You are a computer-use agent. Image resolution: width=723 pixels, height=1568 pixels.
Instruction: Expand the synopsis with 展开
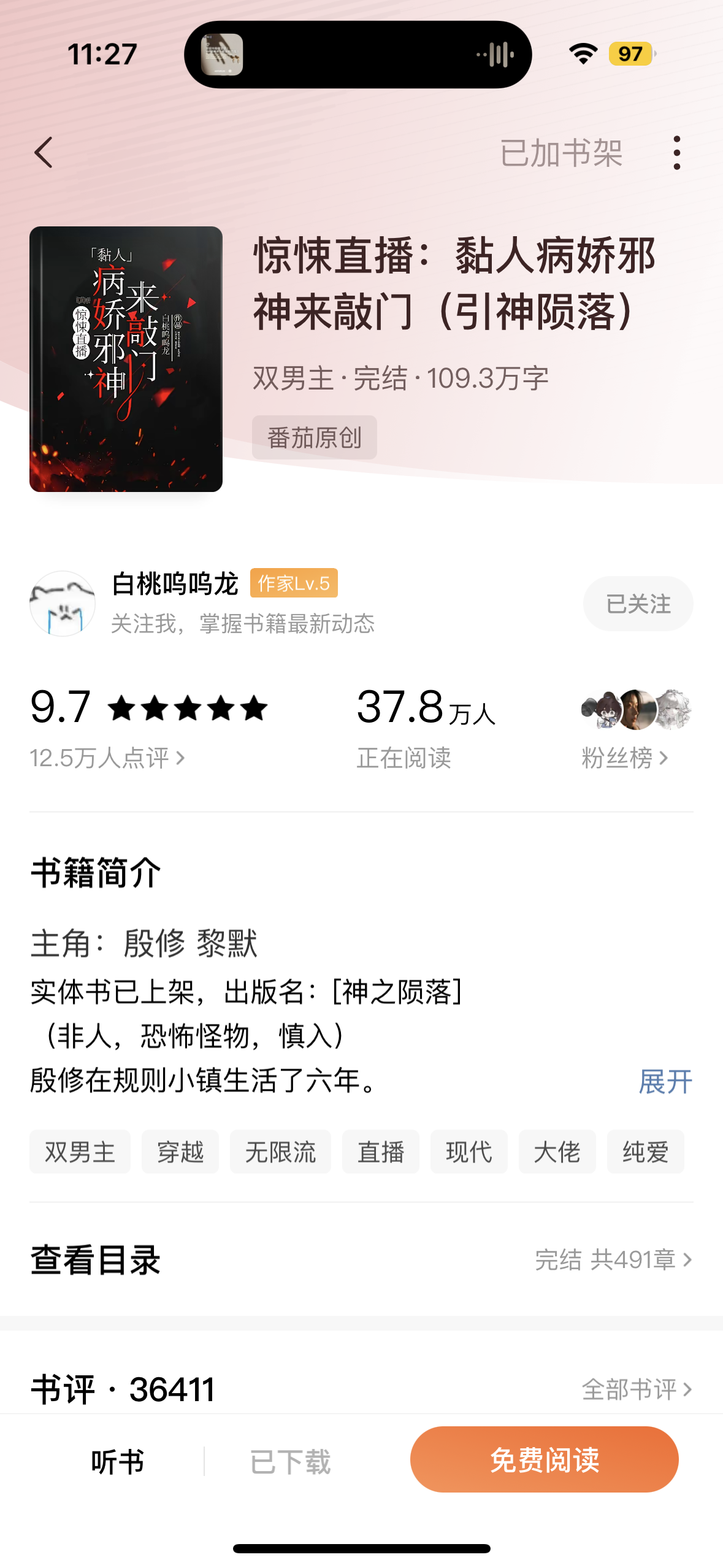[x=665, y=1081]
